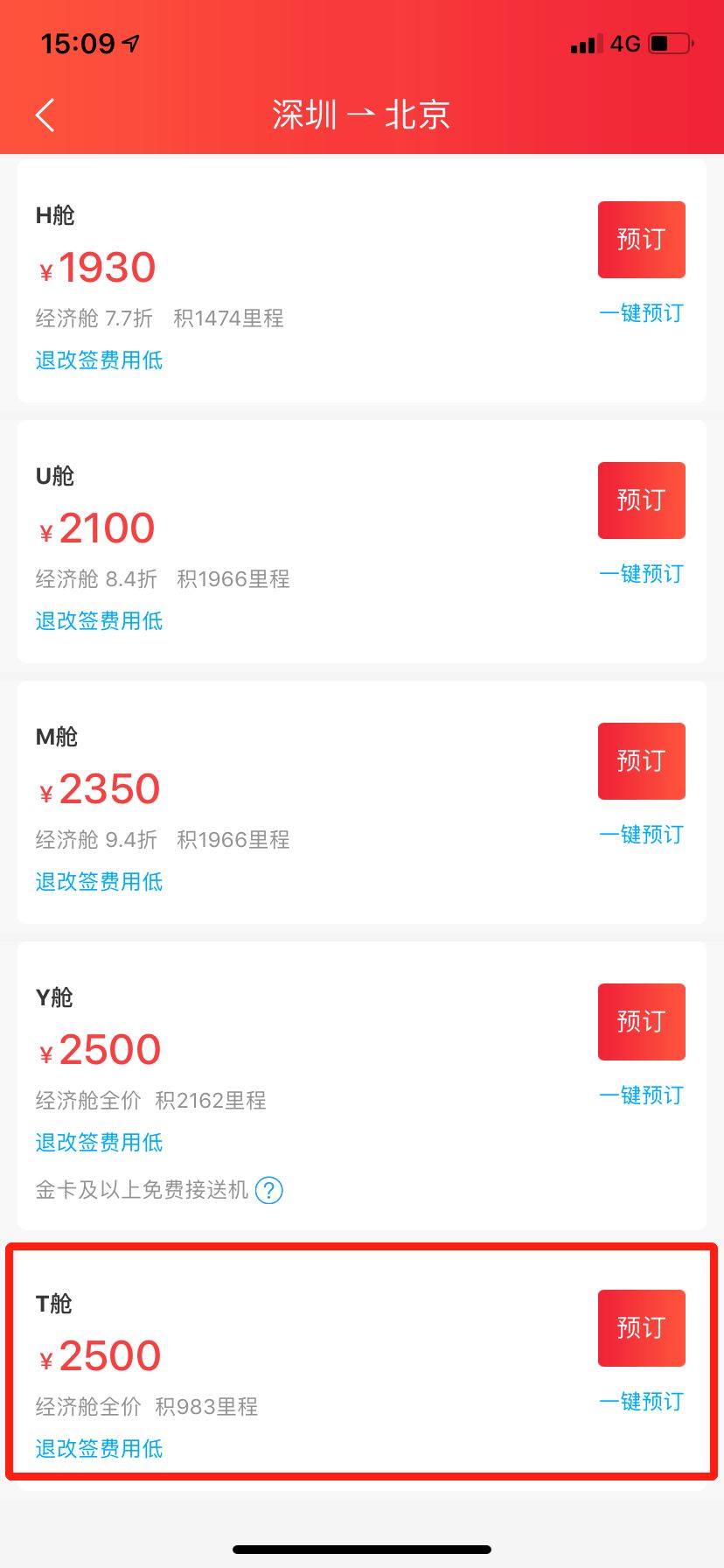This screenshot has width=724, height=1568.
Task: Tap 退改签费用低 under the U舱 price
Action: coord(98,619)
